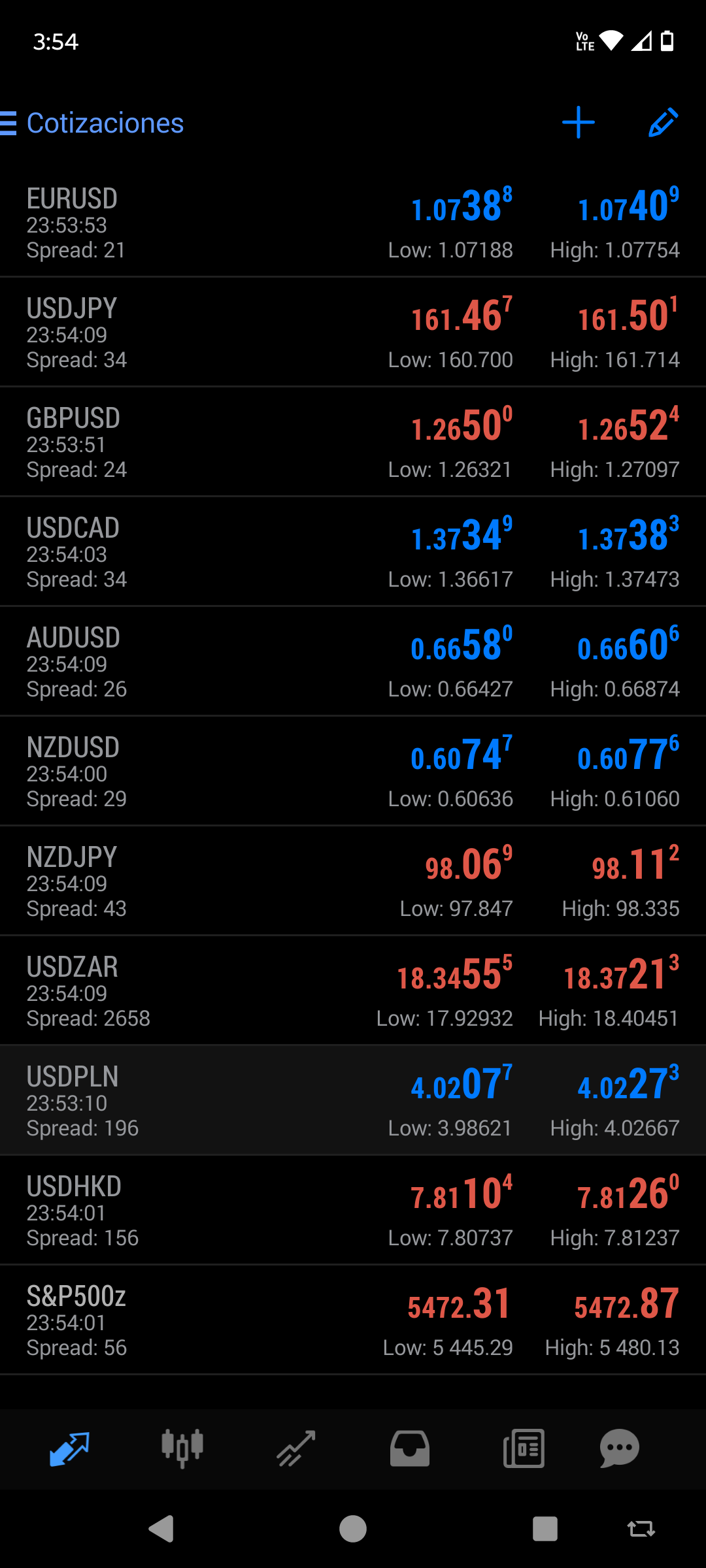Image resolution: width=706 pixels, height=1568 pixels.
Task: Select the NZDJPY quote row
Action: tap(353, 881)
